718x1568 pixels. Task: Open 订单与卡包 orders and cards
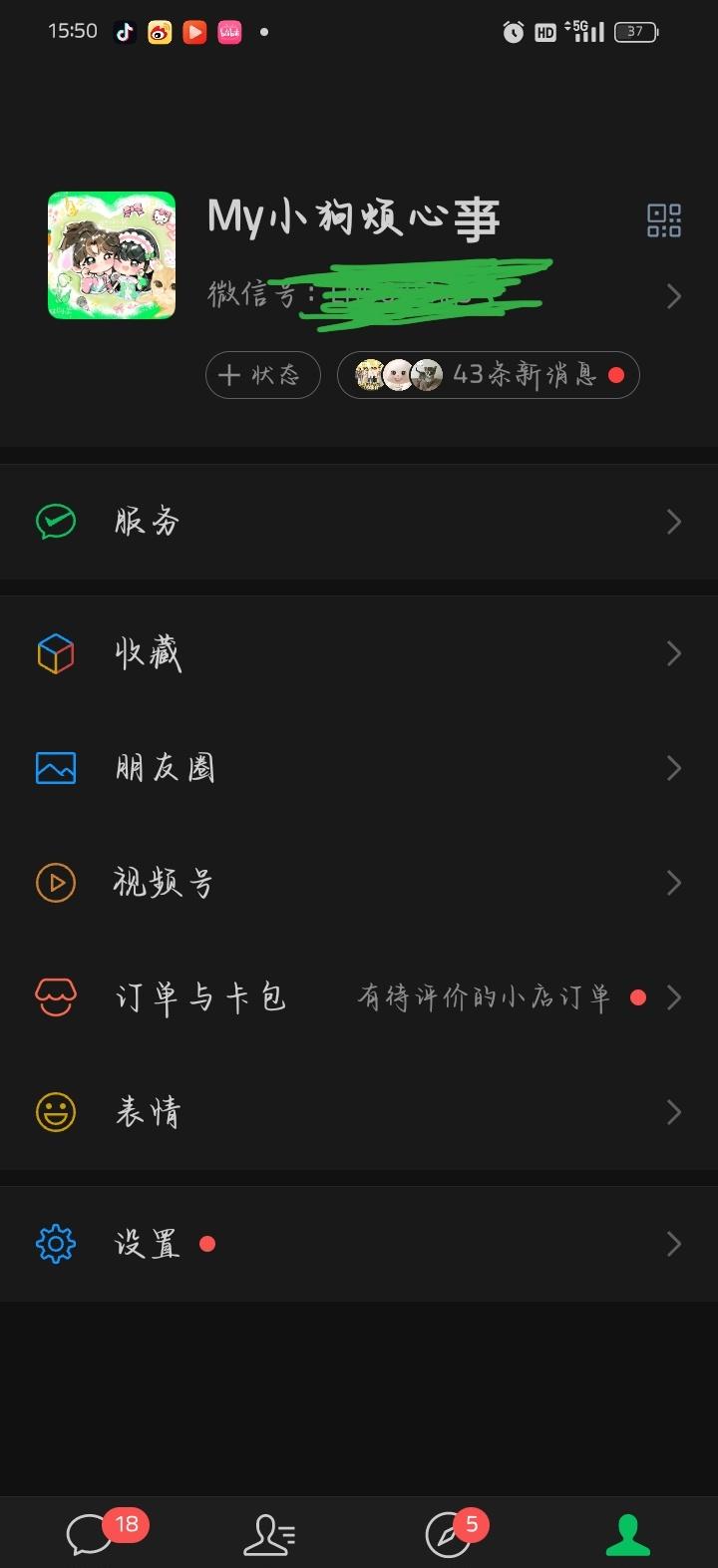click(x=359, y=997)
